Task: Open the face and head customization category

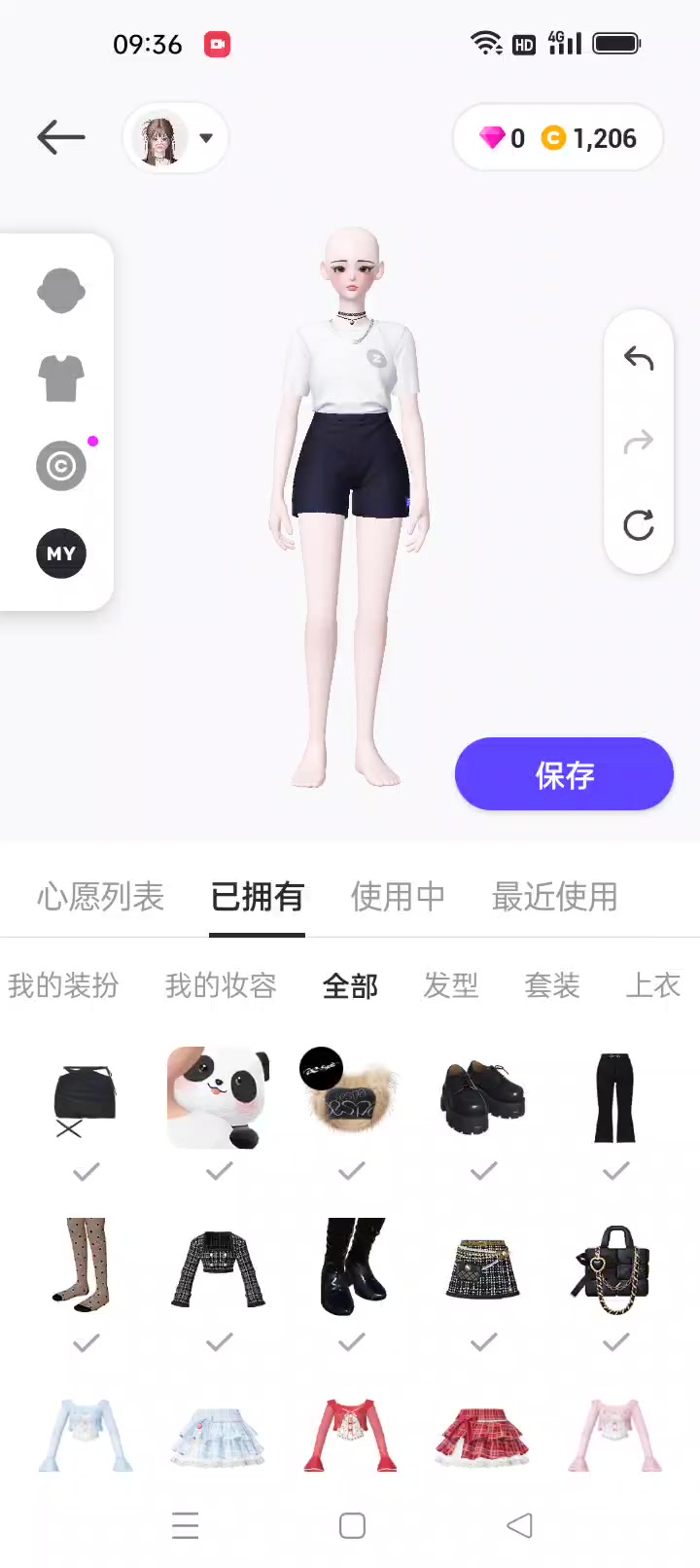Action: click(61, 291)
